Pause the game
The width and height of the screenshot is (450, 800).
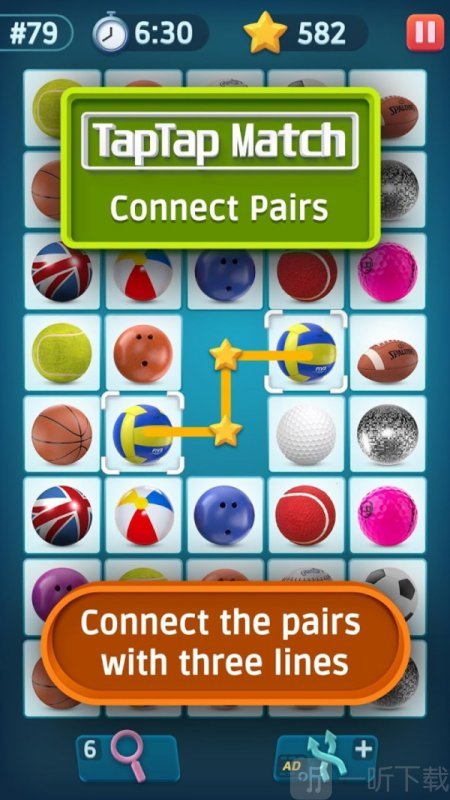(424, 33)
